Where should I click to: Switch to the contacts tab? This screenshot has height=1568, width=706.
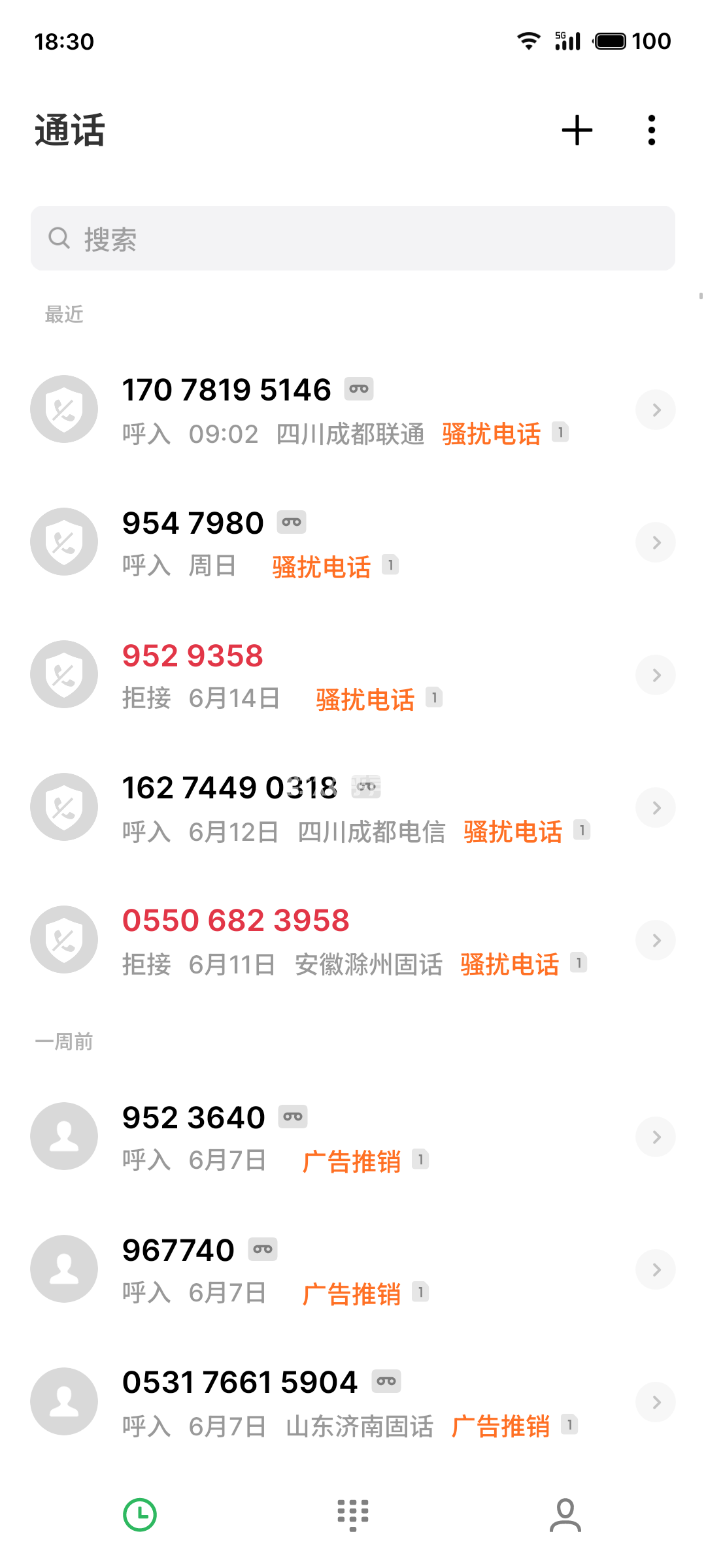pyautogui.click(x=565, y=1514)
